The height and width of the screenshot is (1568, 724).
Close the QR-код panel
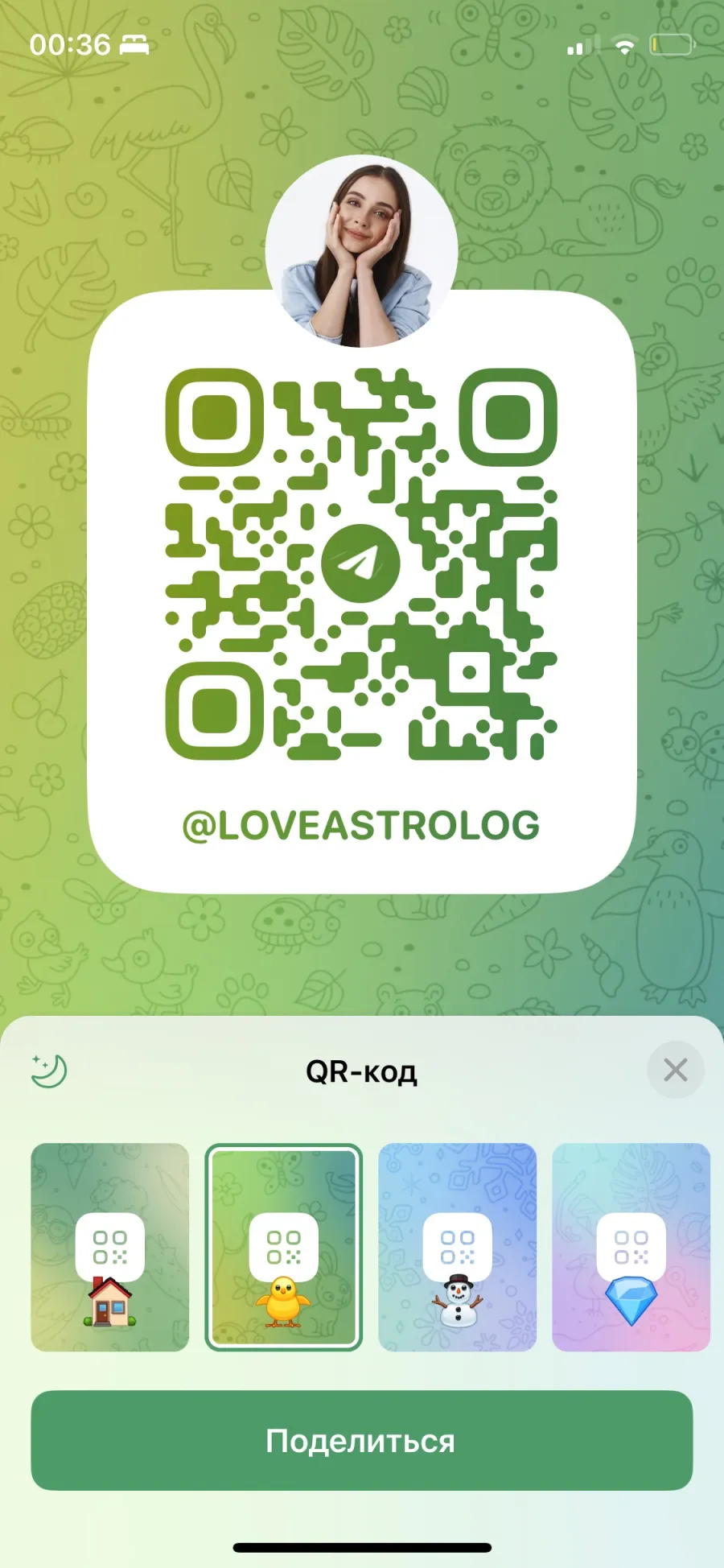click(x=676, y=1070)
